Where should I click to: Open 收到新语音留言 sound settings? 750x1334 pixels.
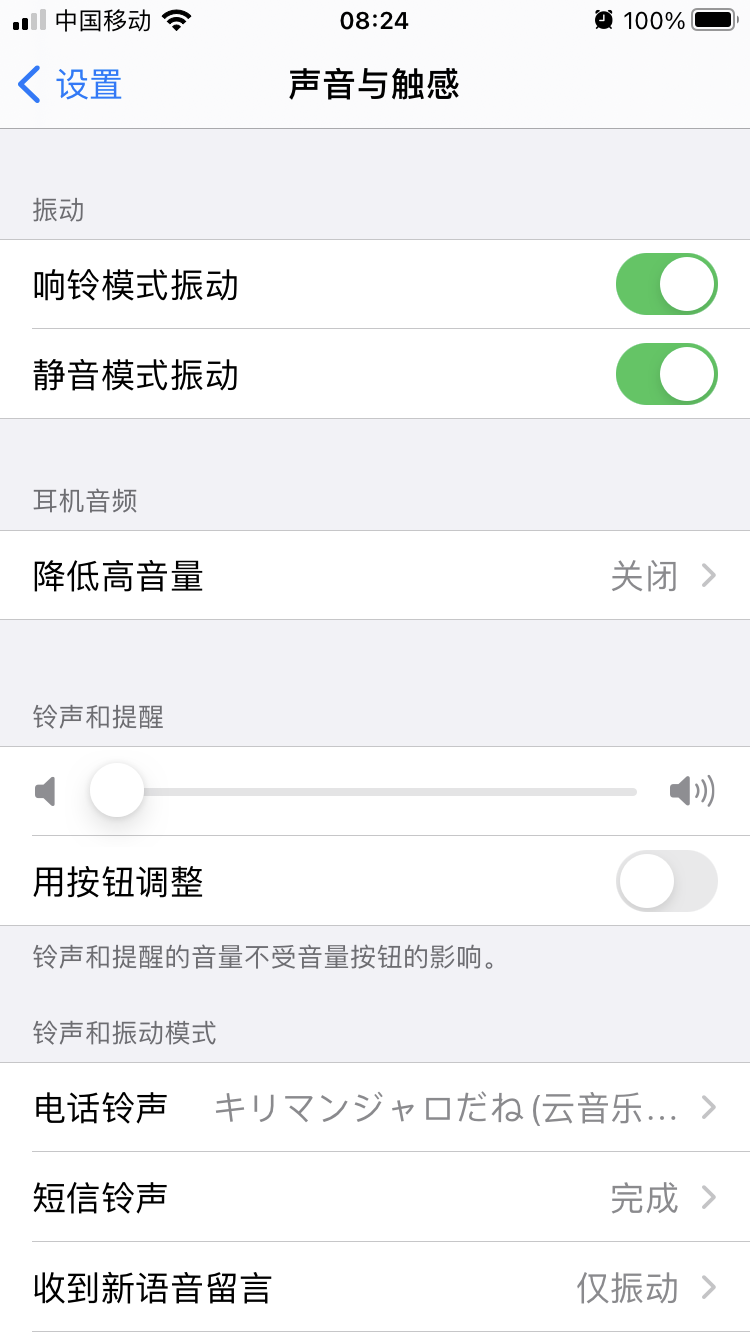pos(375,1287)
